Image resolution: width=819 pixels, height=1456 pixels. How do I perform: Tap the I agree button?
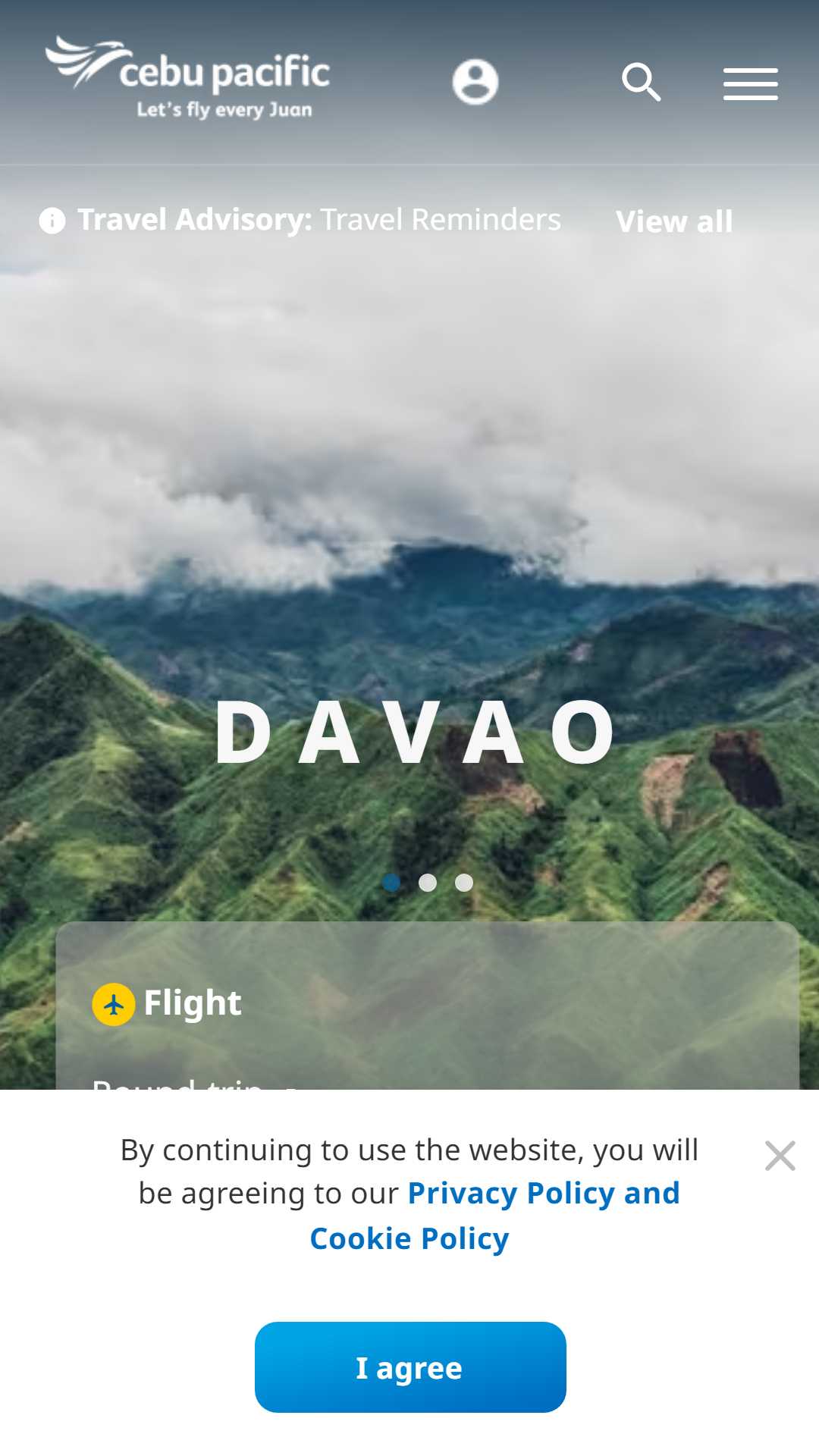click(410, 1367)
